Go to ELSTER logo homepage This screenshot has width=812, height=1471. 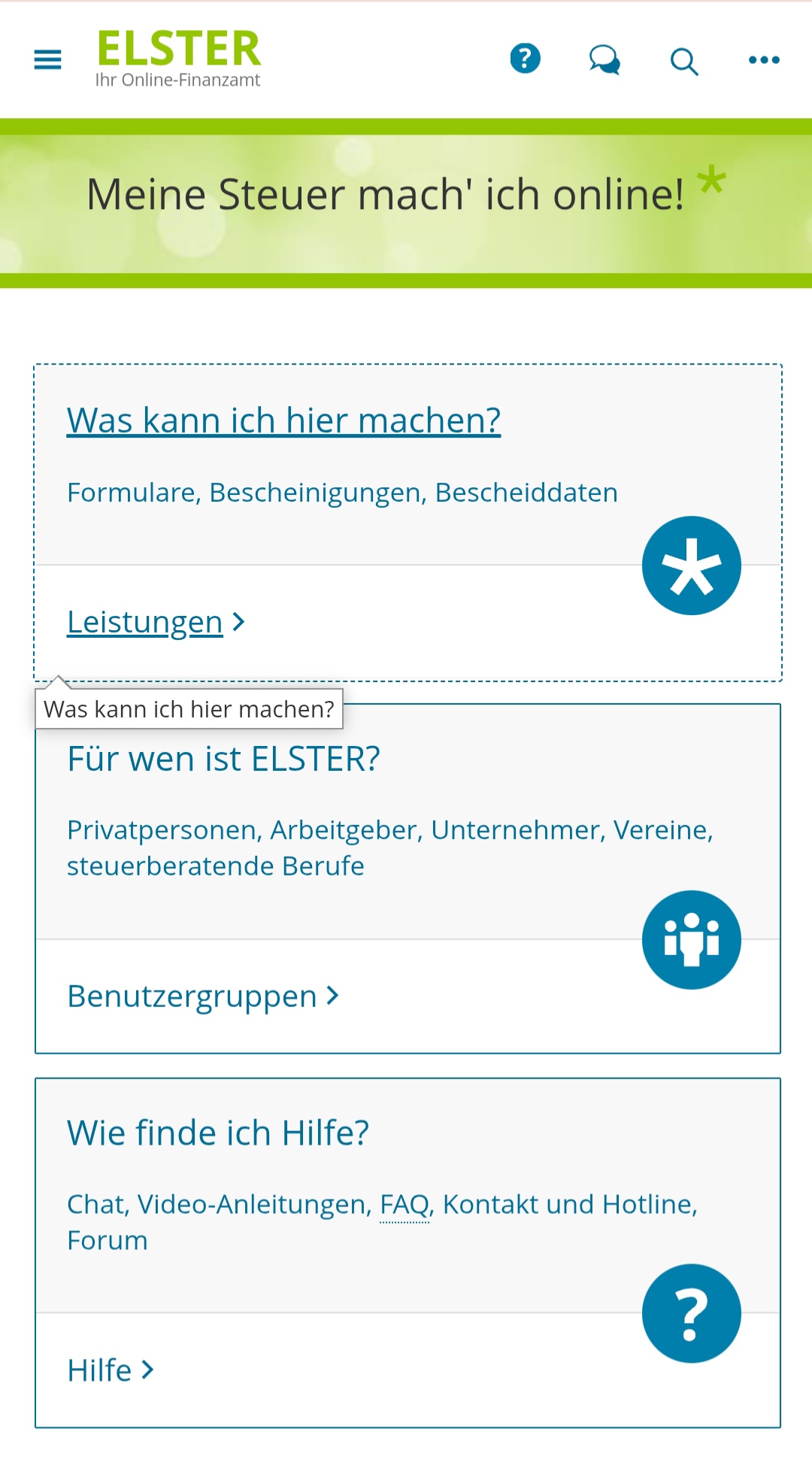point(178,59)
